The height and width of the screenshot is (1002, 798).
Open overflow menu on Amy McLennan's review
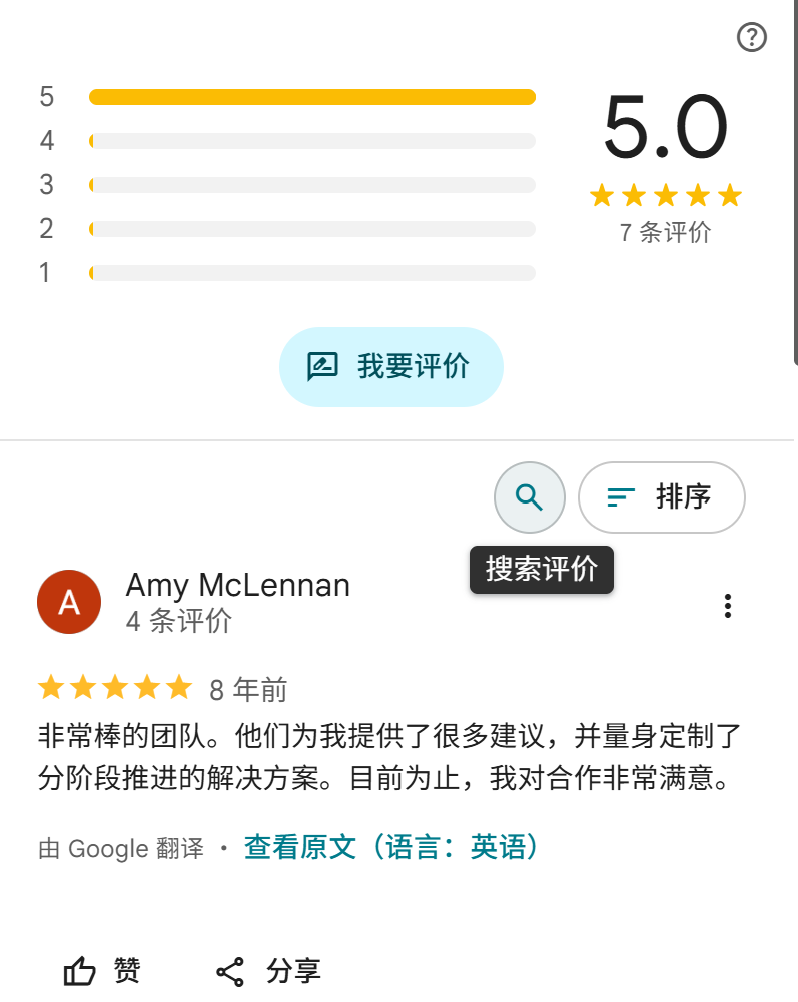pos(727,605)
